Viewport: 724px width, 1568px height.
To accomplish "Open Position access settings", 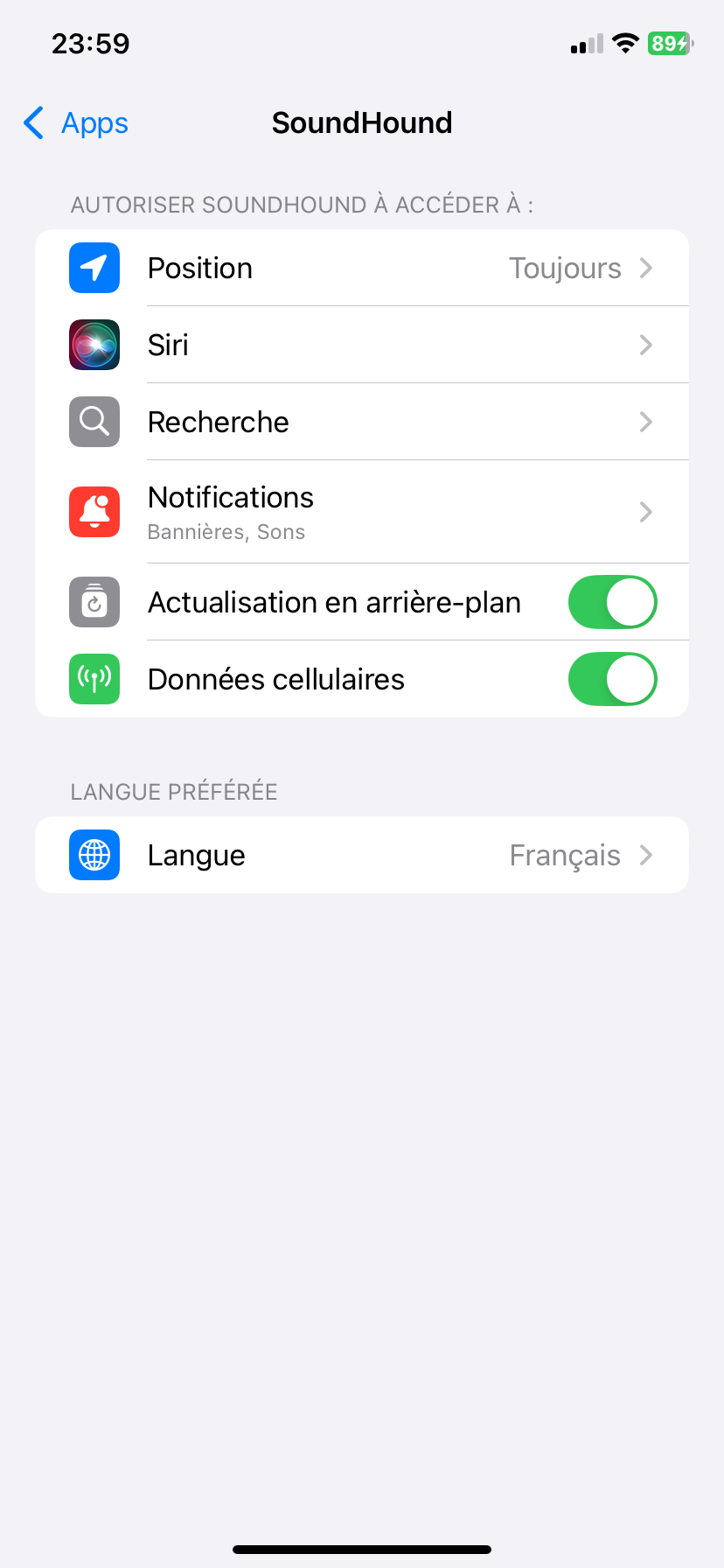I will pyautogui.click(x=362, y=269).
